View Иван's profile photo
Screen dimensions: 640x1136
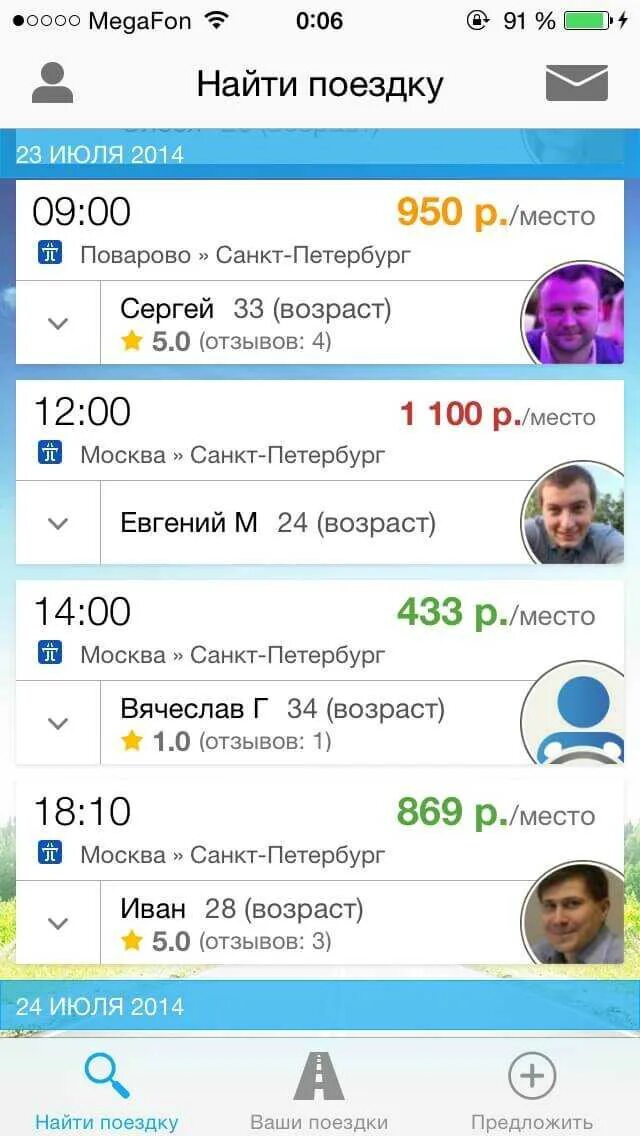tap(572, 914)
